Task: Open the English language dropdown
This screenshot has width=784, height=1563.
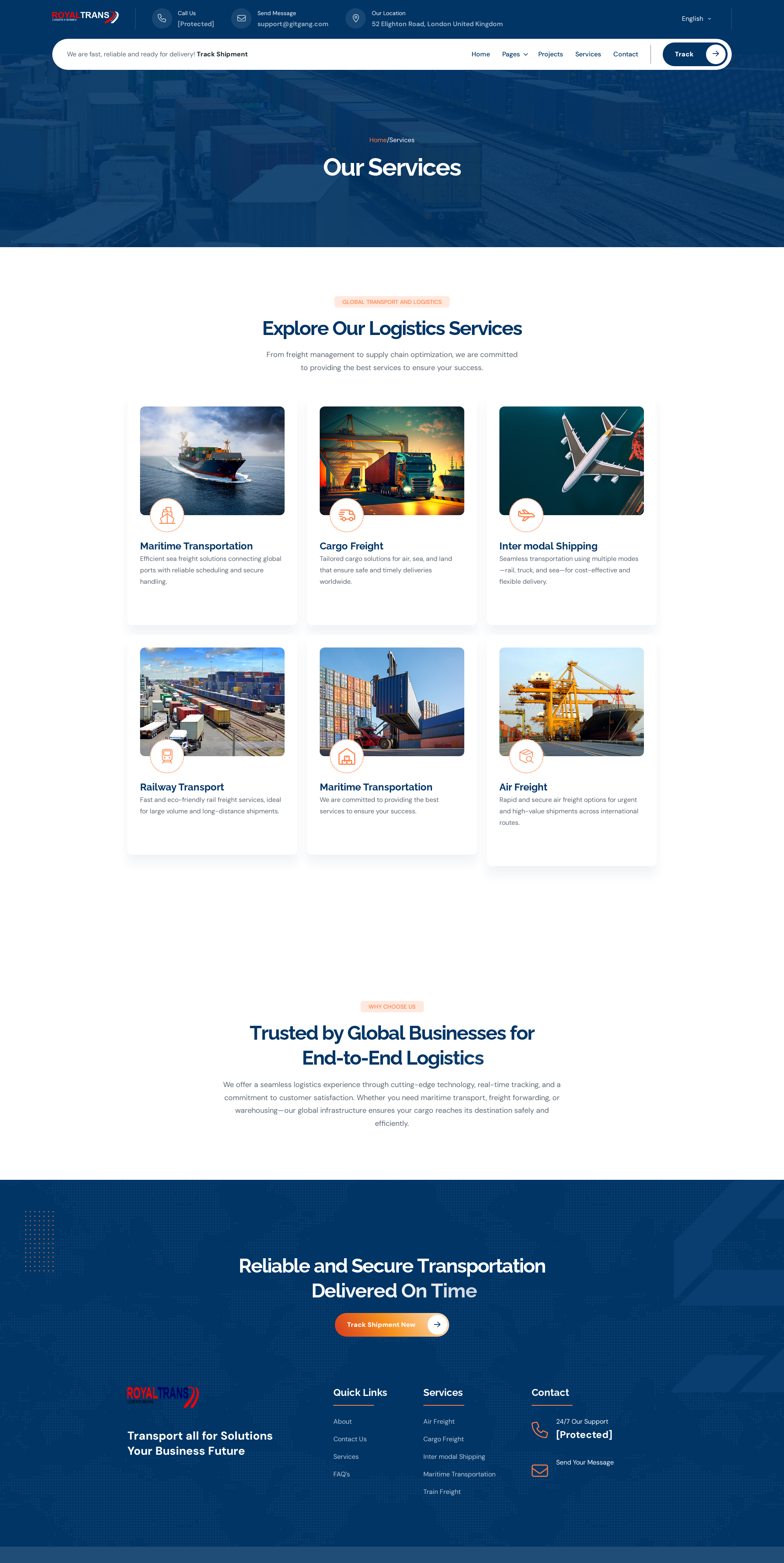Action: [696, 19]
